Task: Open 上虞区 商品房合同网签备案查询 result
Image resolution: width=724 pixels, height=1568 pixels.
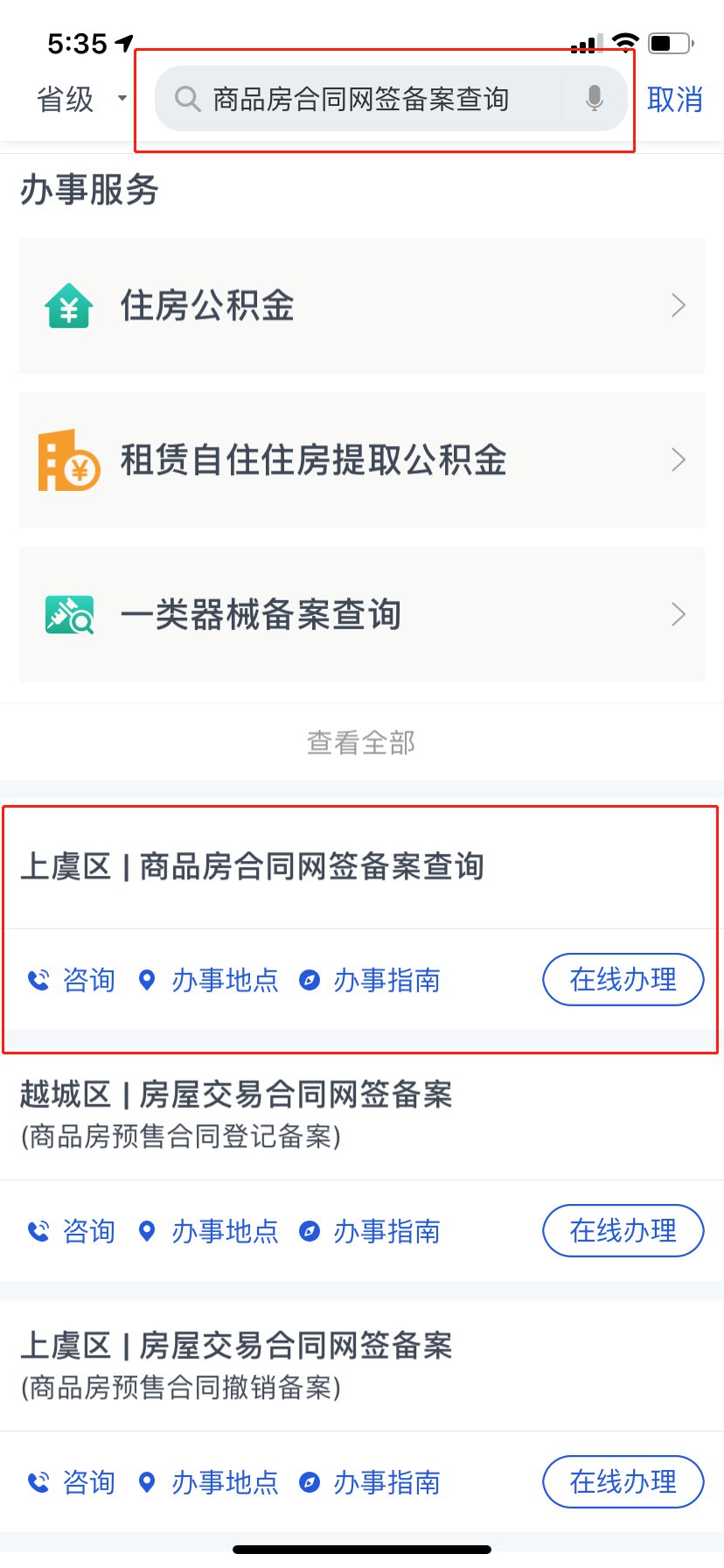Action: [x=252, y=866]
